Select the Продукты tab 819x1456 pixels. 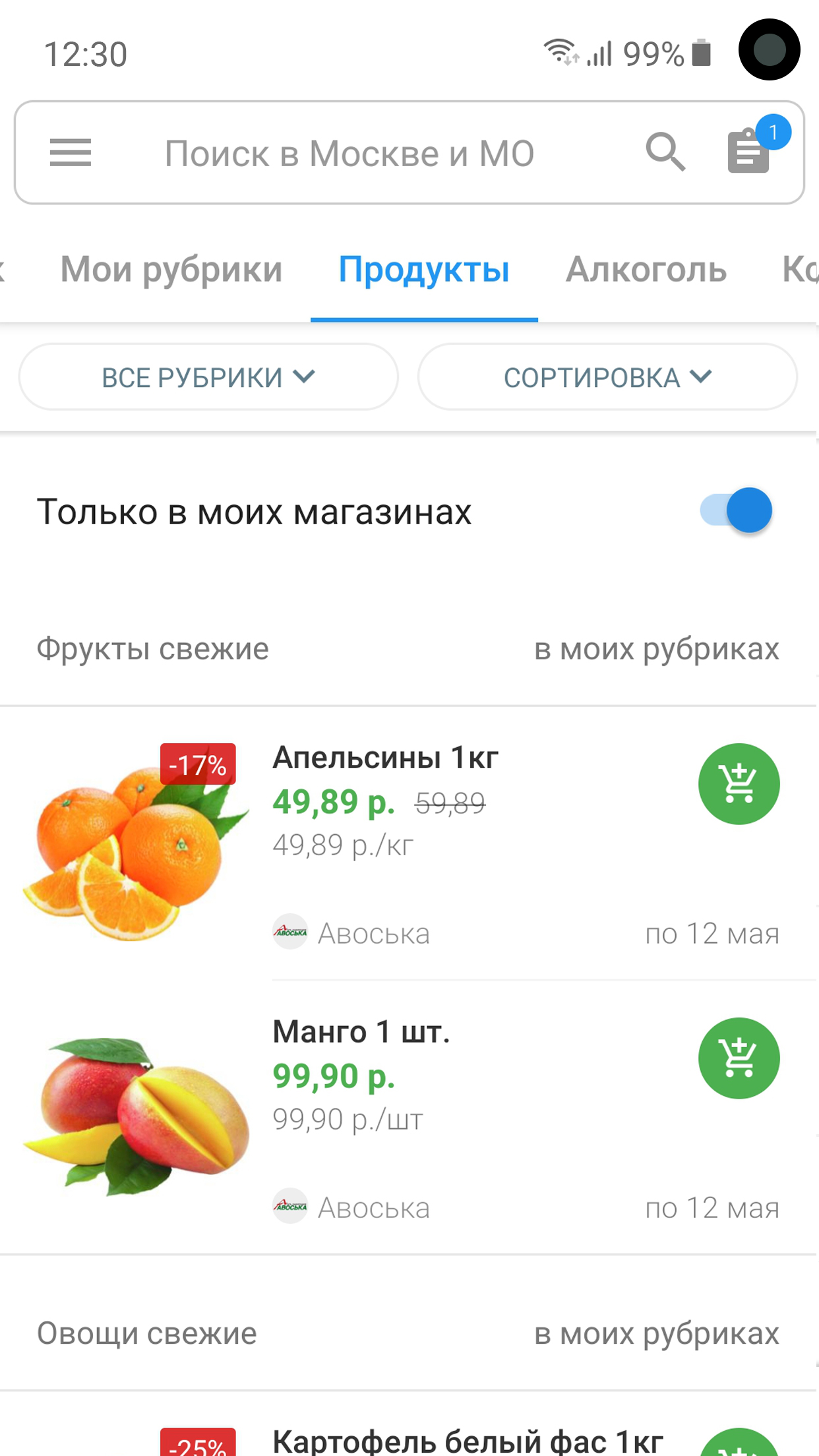point(424,269)
